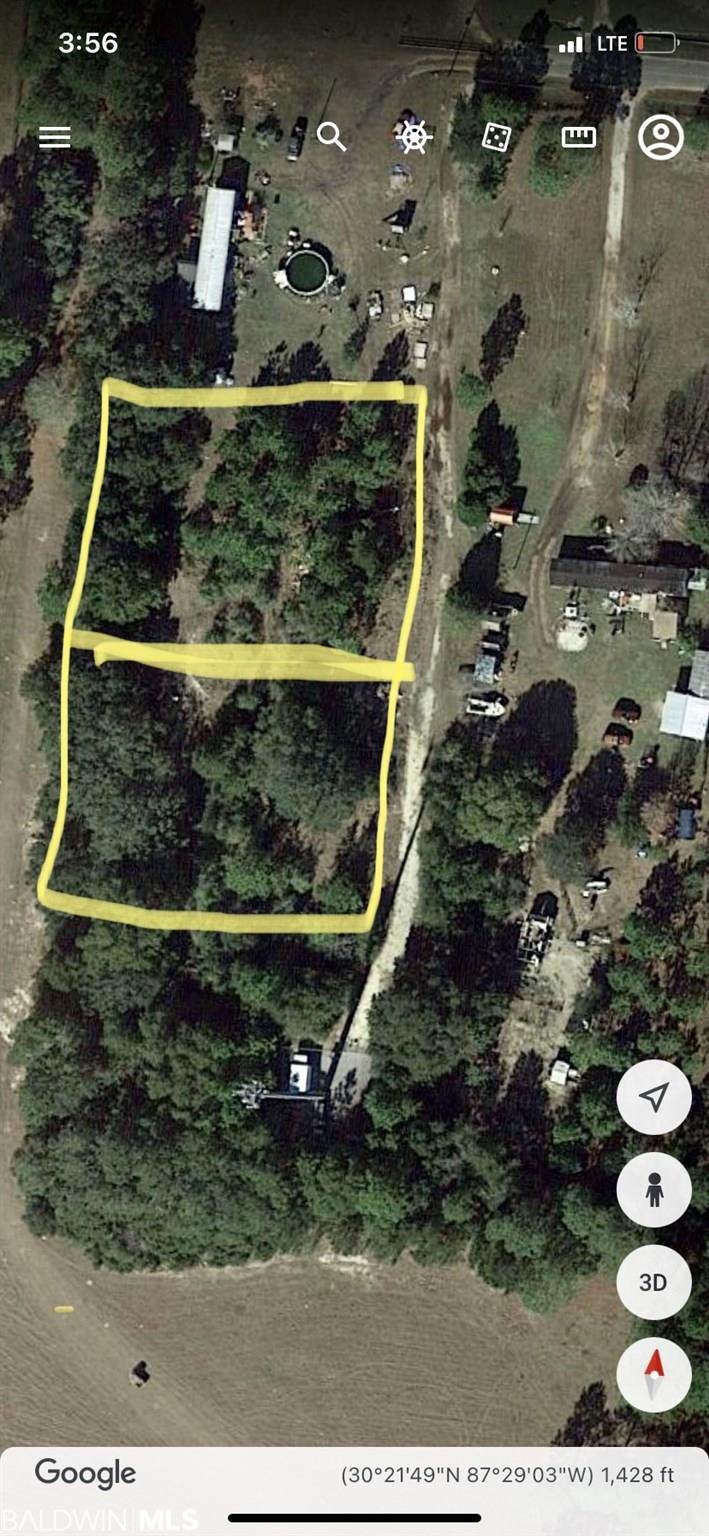
Task: Open the account profile icon
Action: click(660, 137)
